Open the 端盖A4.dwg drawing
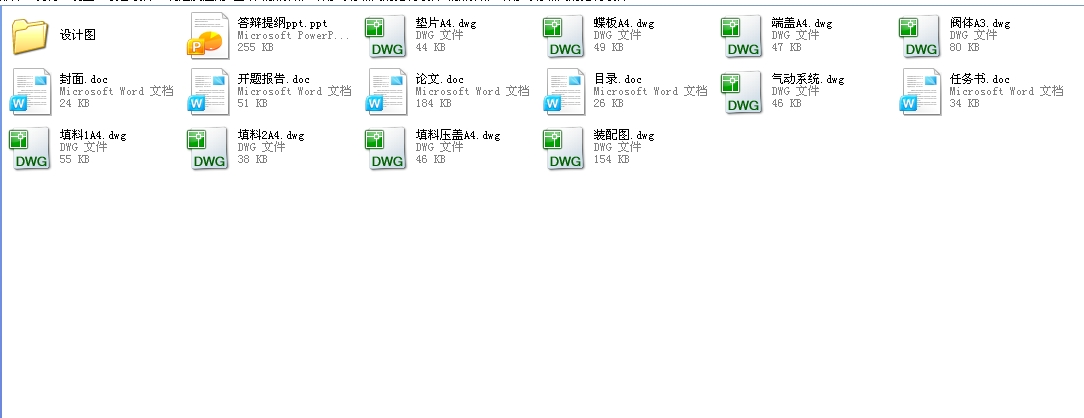 click(743, 36)
